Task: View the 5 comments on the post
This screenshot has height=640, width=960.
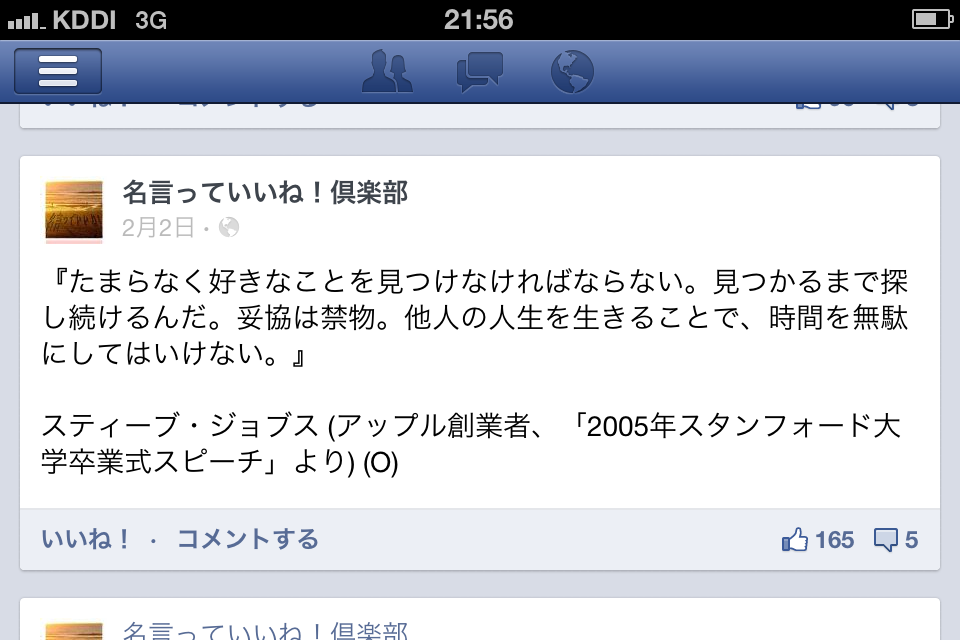Action: tap(896, 540)
